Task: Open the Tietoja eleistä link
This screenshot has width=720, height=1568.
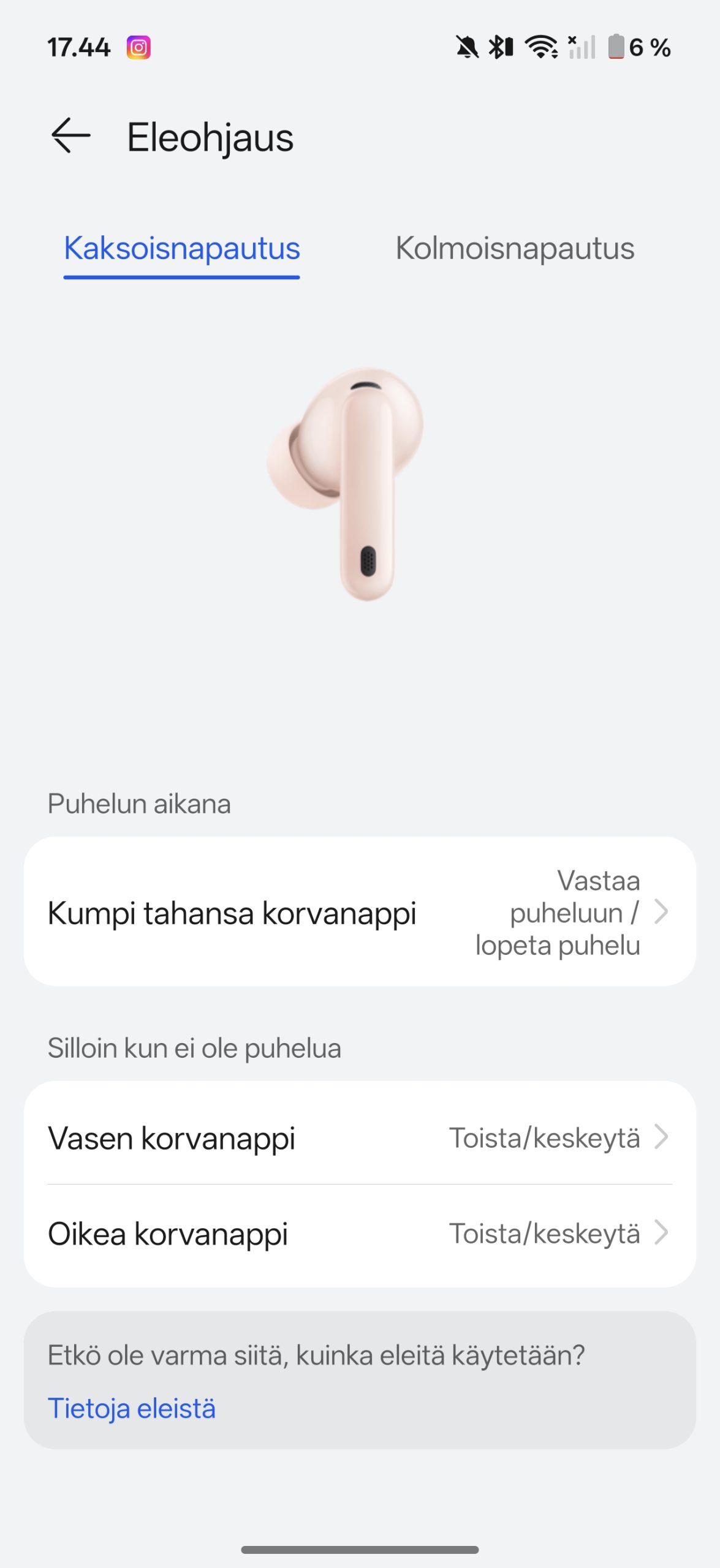Action: coord(132,1408)
